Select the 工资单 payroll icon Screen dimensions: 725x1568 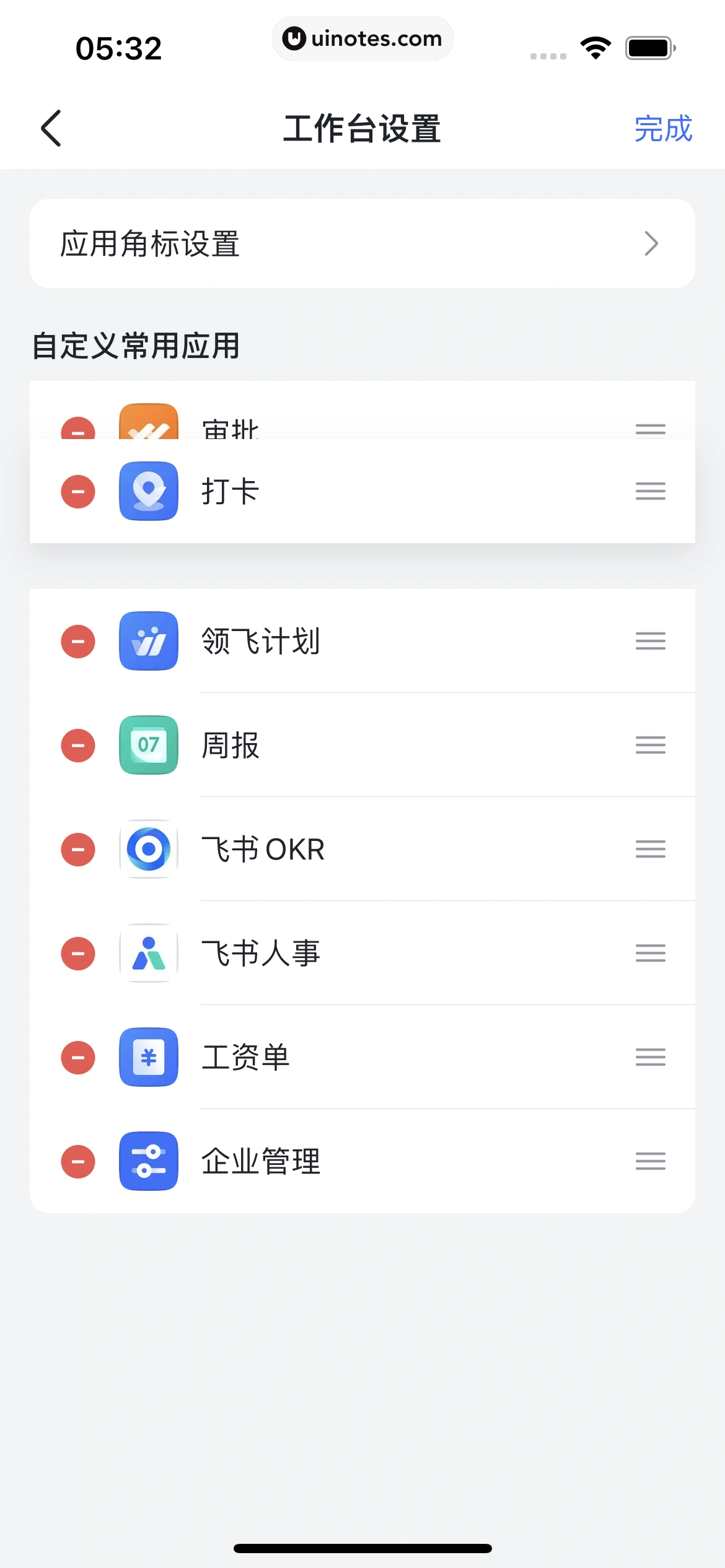coord(148,1057)
